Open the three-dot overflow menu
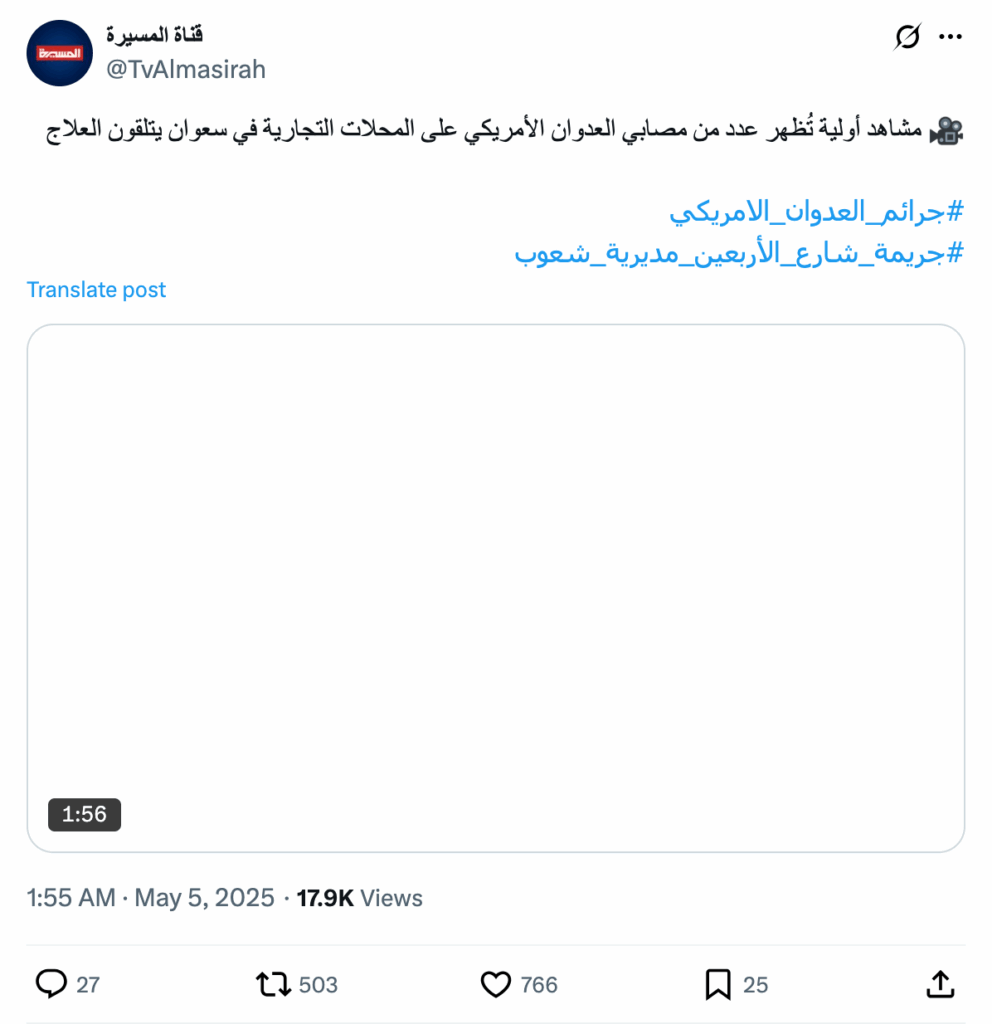 949,38
